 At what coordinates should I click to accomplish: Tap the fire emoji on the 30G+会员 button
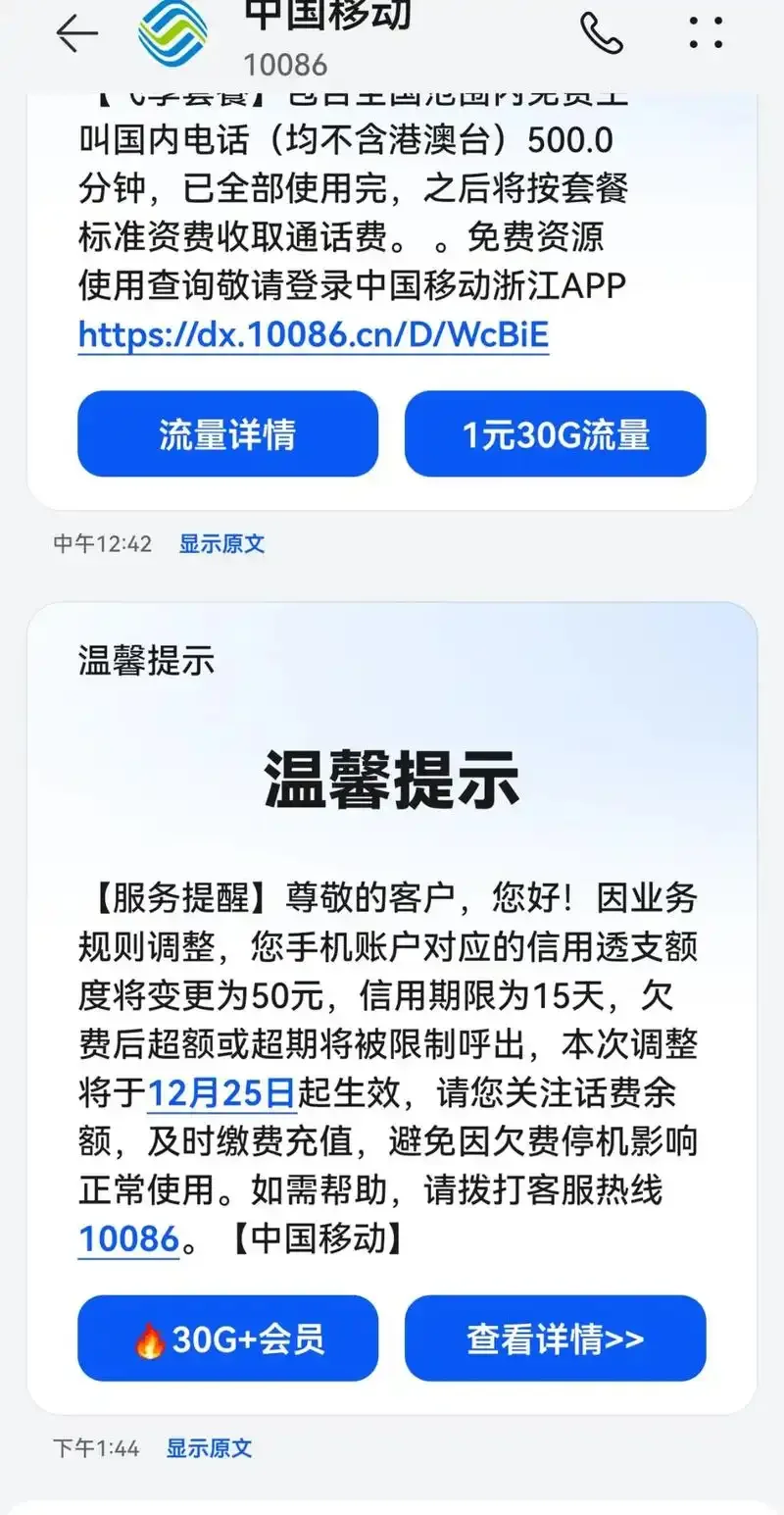tap(149, 1339)
